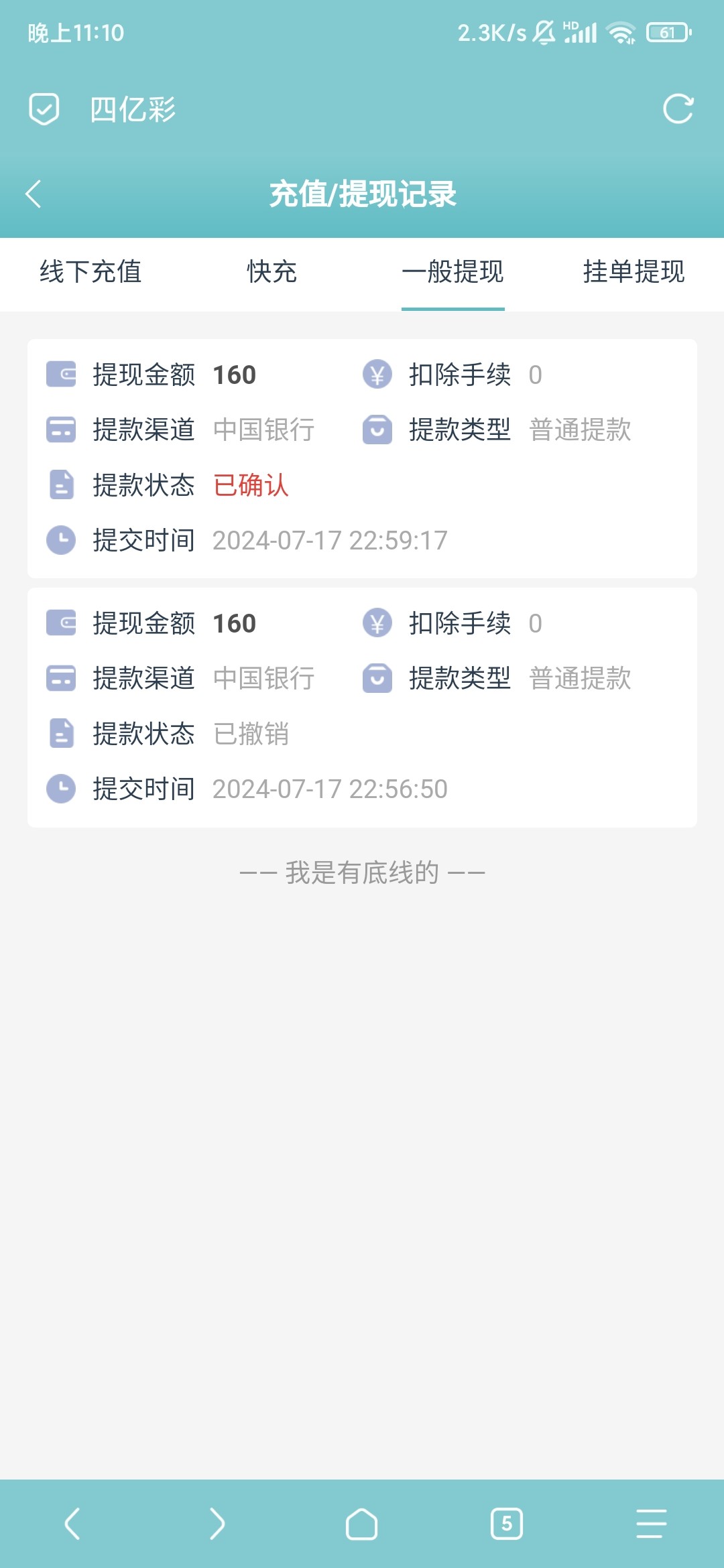
Task: Click the 已撤销 withdrawal record status
Action: [x=251, y=735]
